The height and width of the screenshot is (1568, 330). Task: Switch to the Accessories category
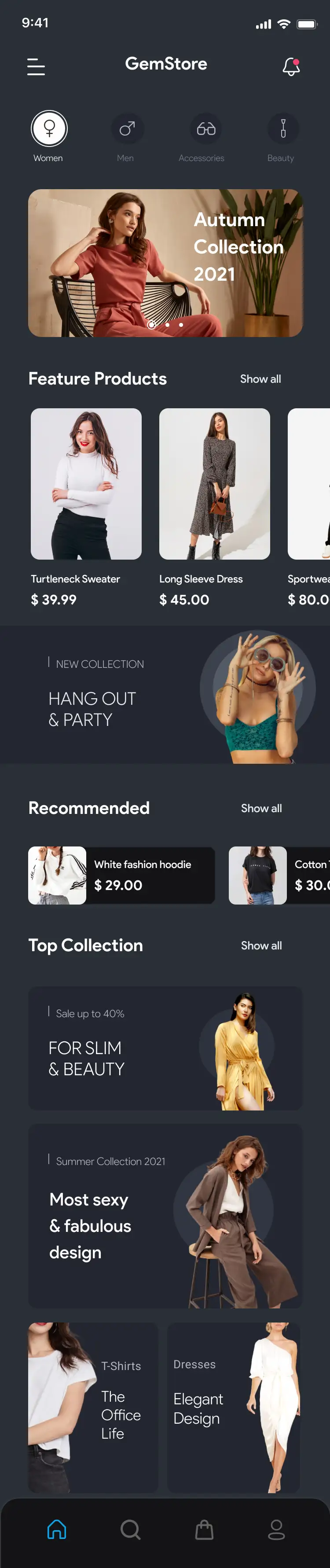(x=206, y=129)
